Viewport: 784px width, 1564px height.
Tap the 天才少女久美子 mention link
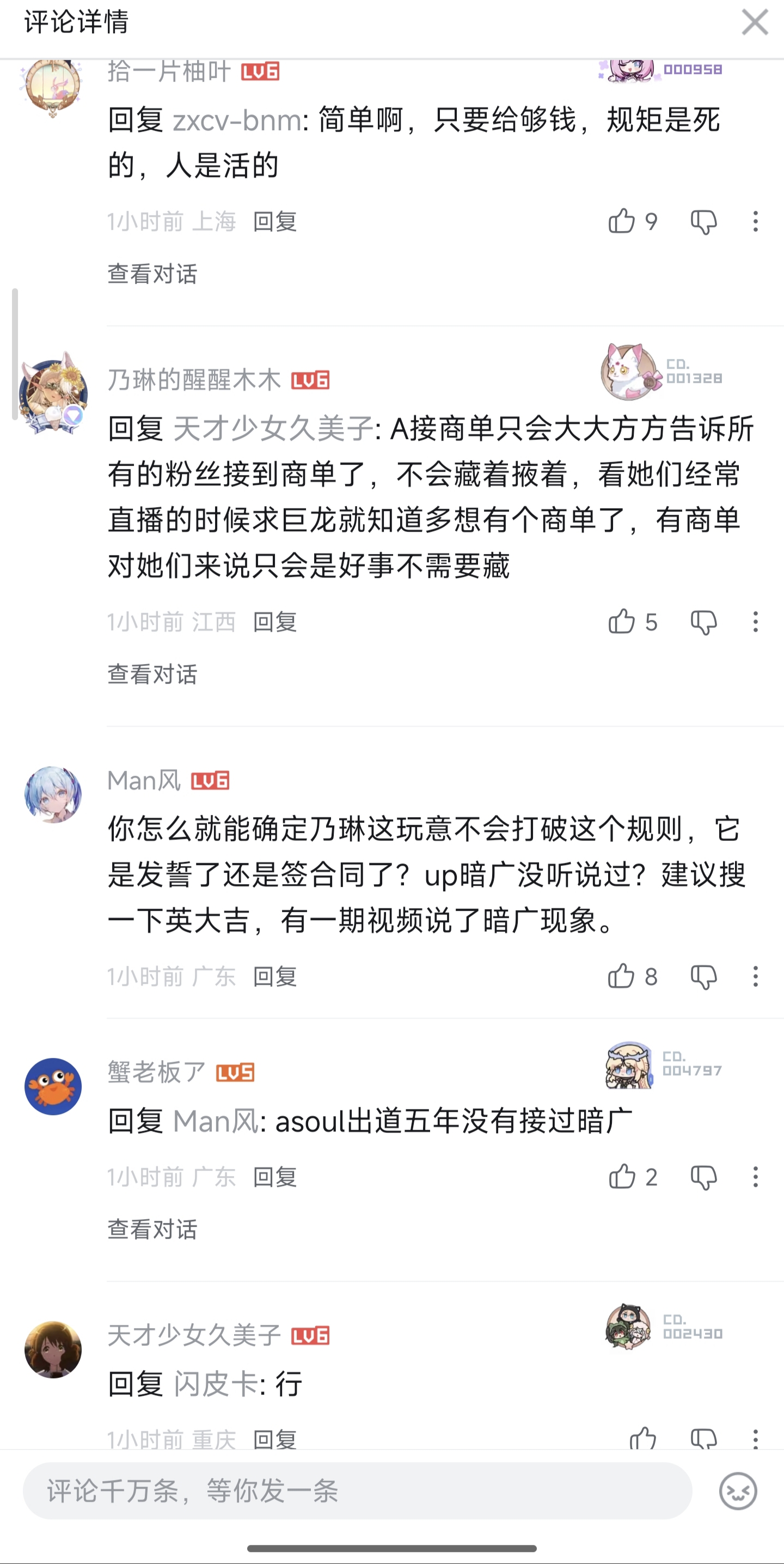point(273,429)
